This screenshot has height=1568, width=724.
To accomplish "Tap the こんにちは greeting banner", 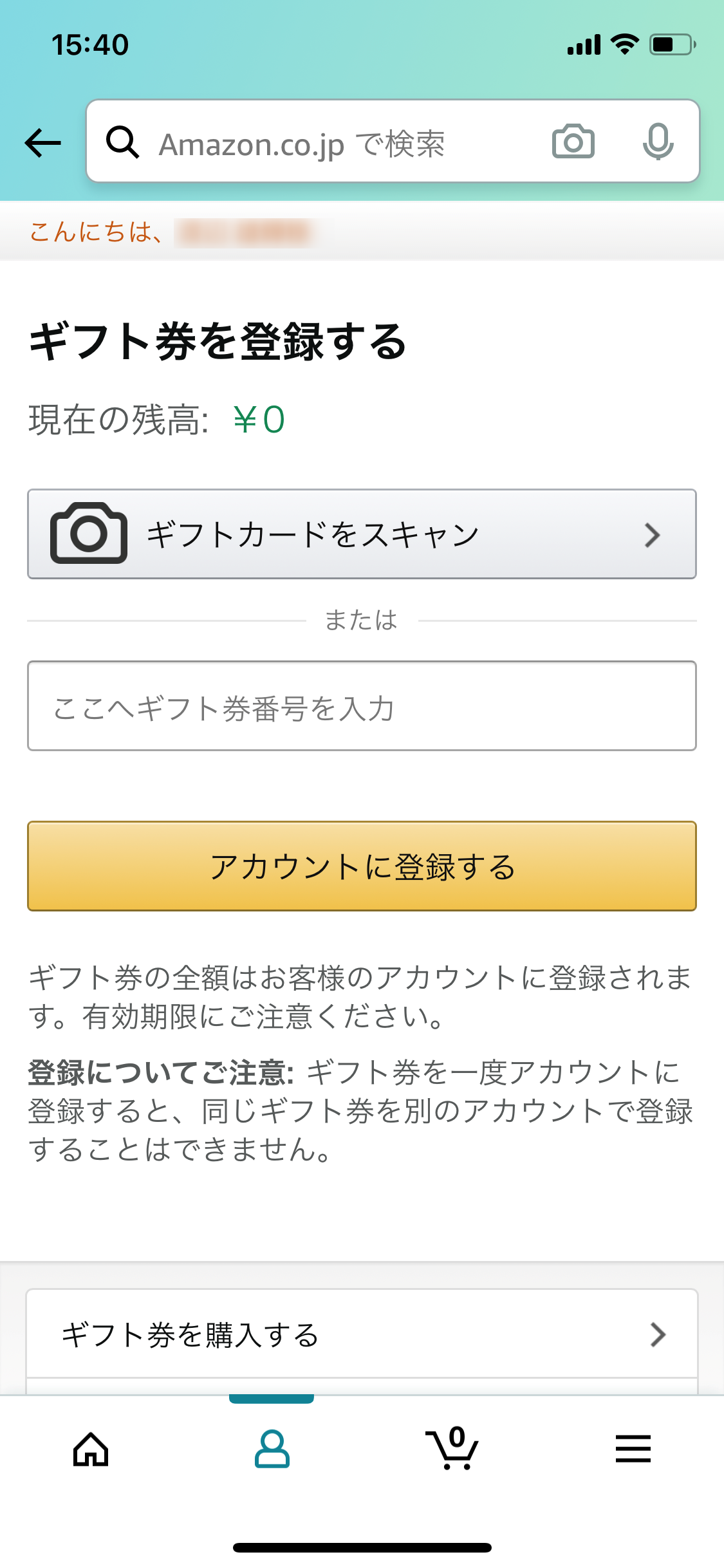I will pos(193,233).
